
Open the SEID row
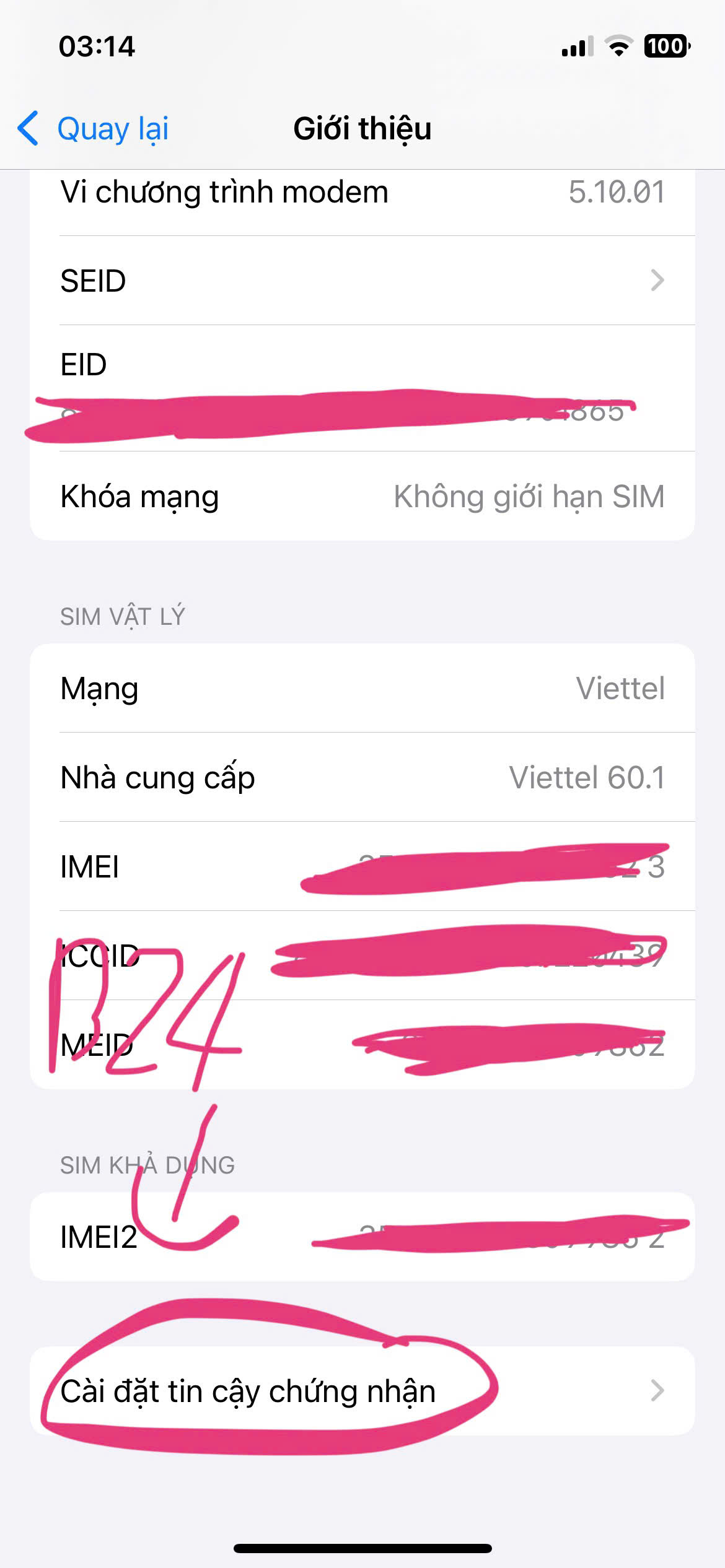coord(362,281)
